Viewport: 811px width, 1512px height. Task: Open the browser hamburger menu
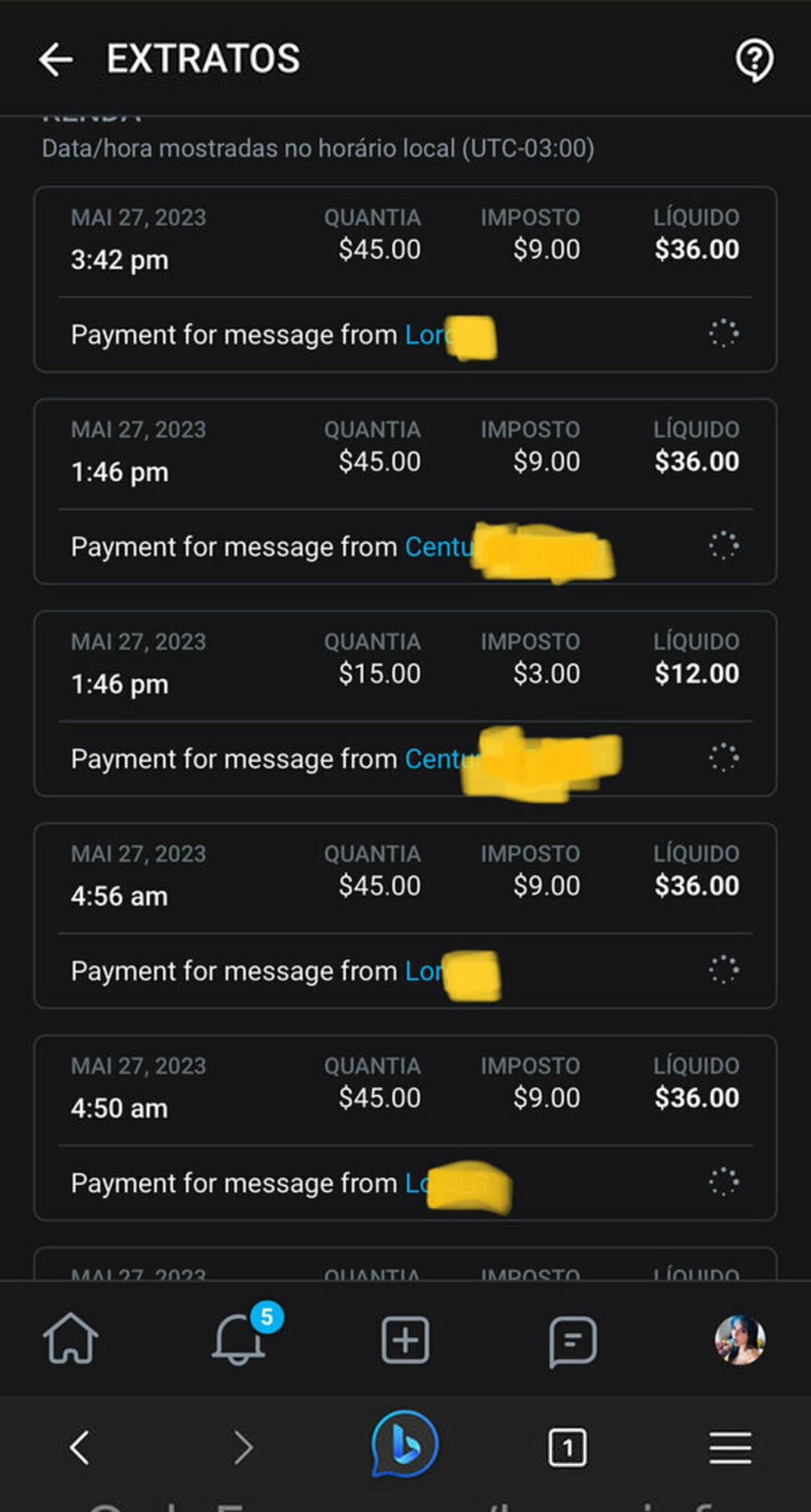(x=730, y=1447)
